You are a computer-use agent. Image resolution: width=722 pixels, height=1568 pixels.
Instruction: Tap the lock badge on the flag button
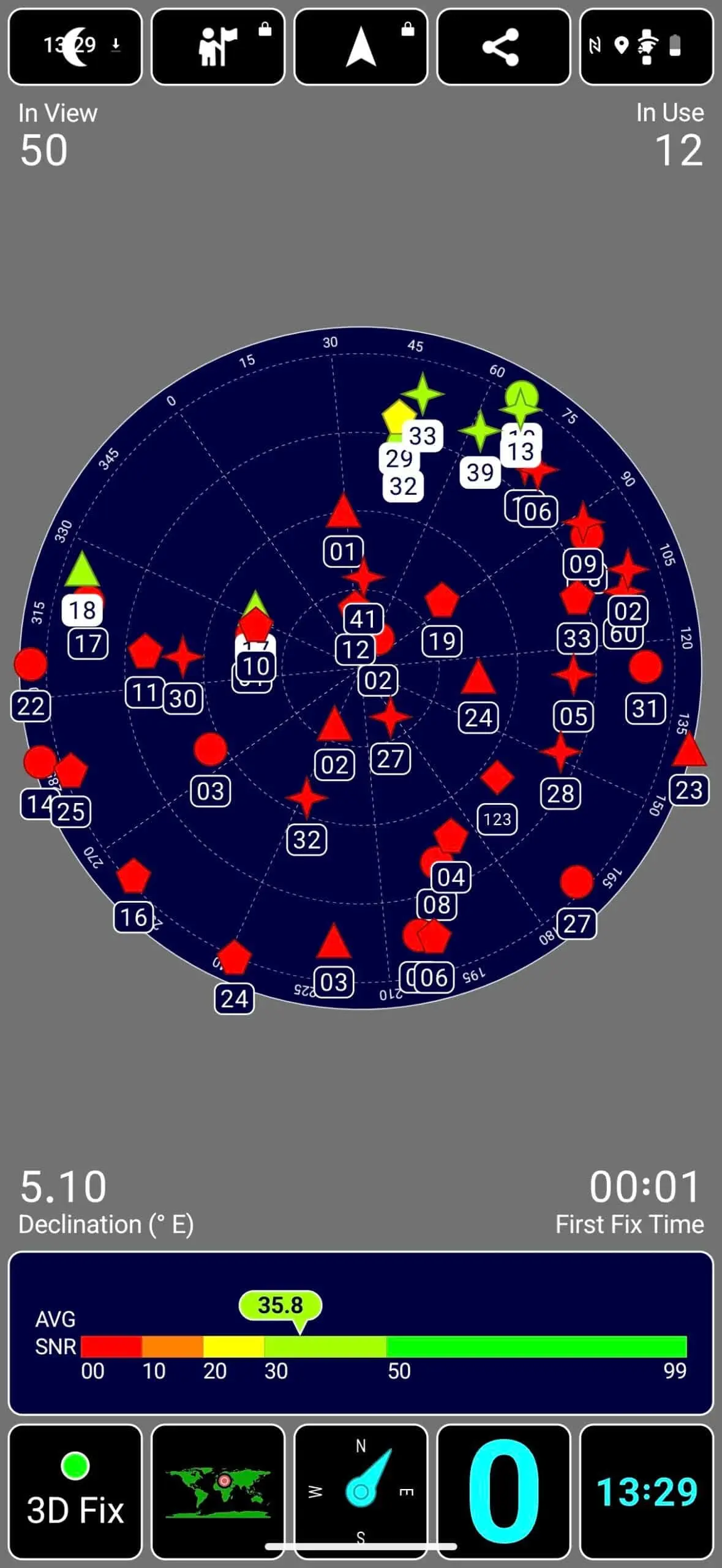(265, 28)
